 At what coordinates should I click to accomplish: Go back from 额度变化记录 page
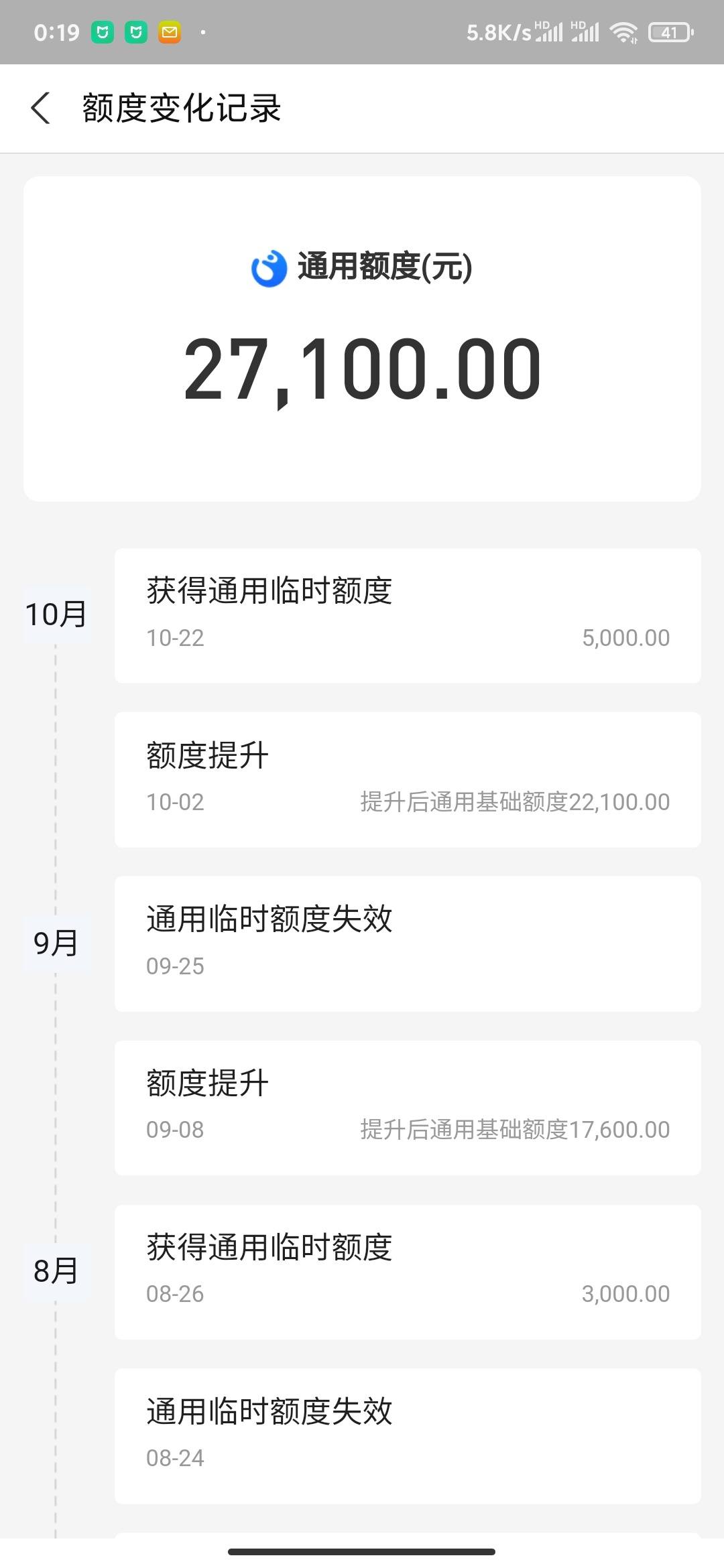[40, 109]
